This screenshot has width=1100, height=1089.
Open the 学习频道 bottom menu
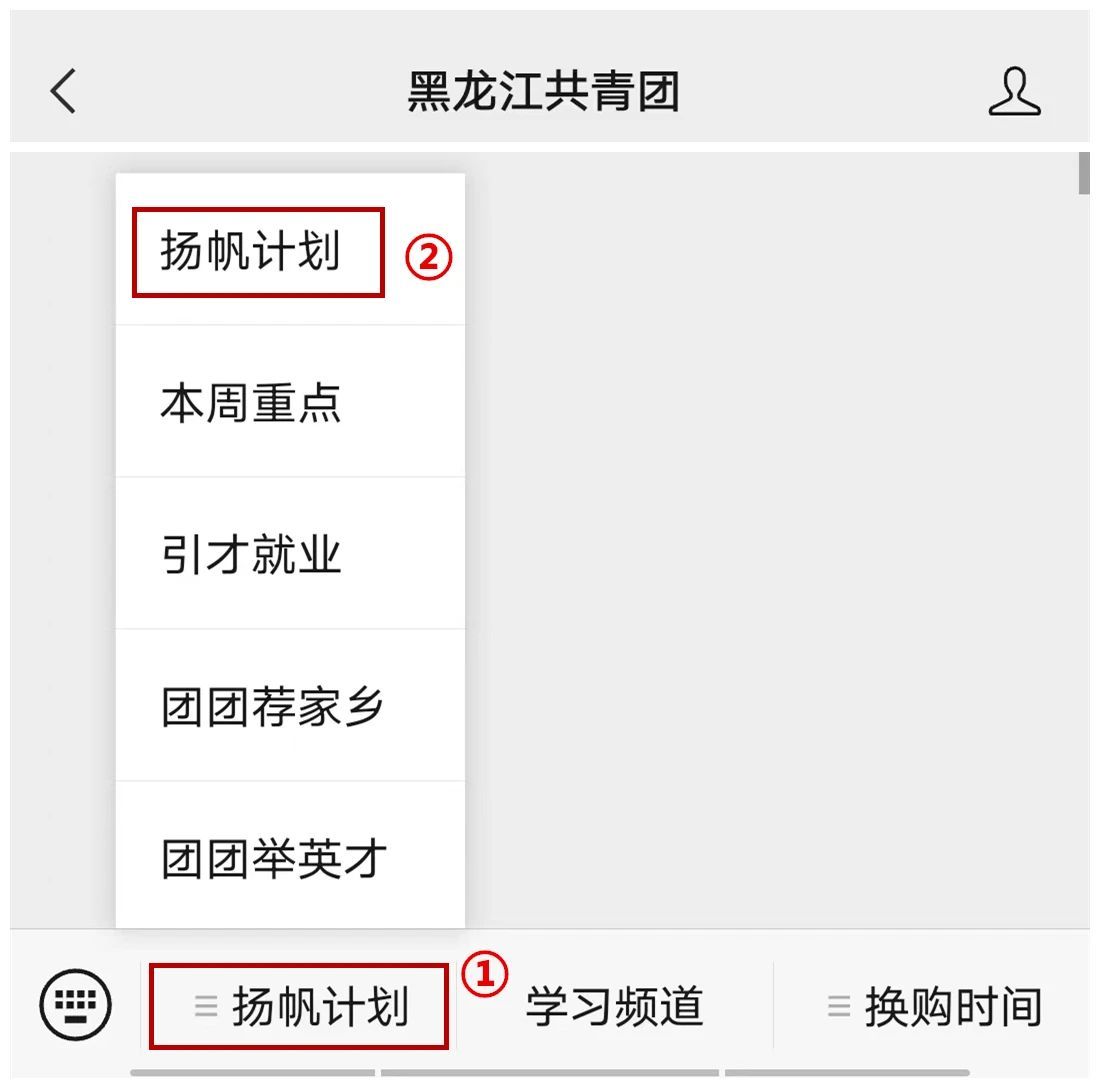(614, 1006)
